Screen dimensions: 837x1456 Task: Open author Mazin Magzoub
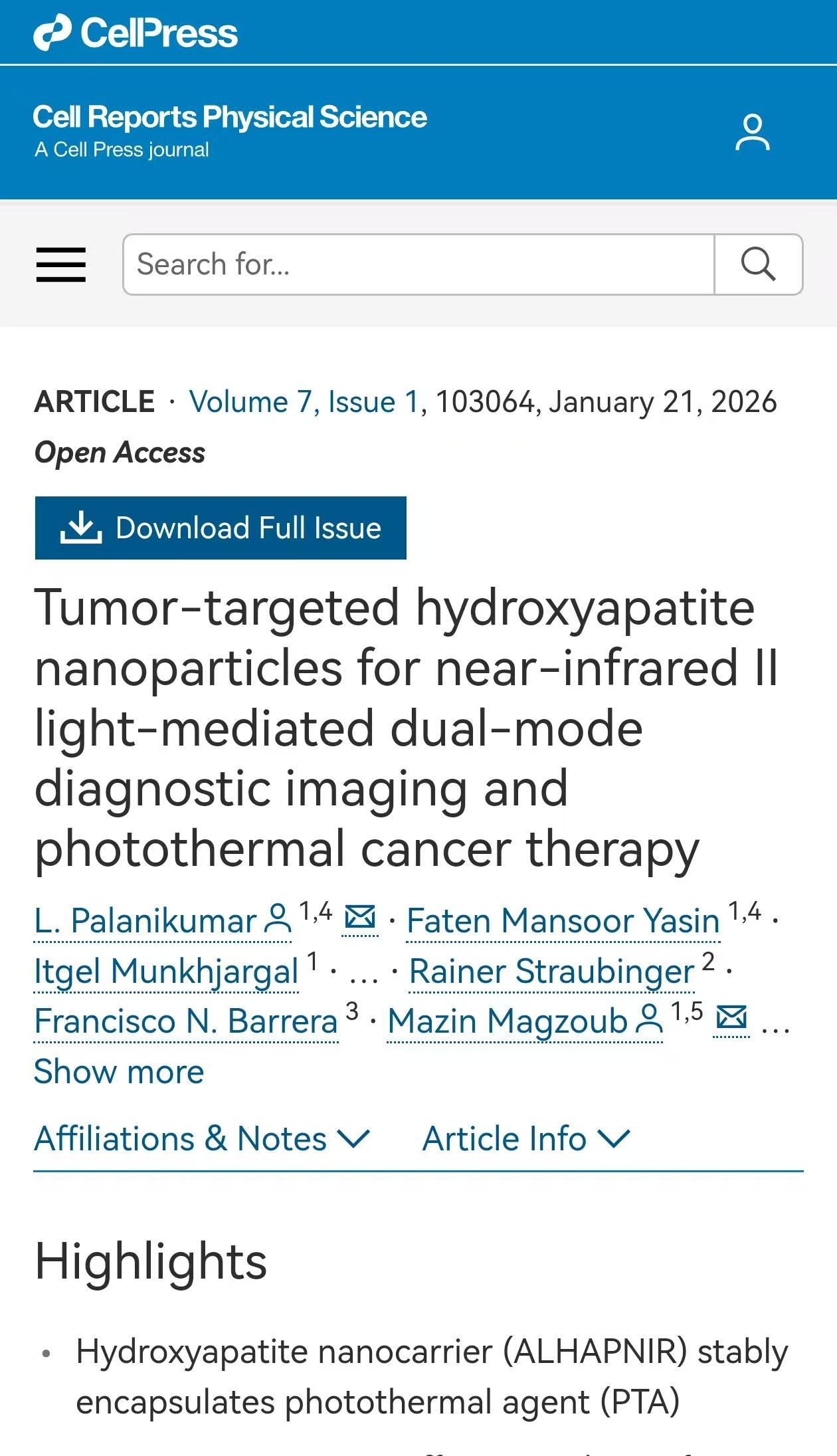[x=508, y=1021]
